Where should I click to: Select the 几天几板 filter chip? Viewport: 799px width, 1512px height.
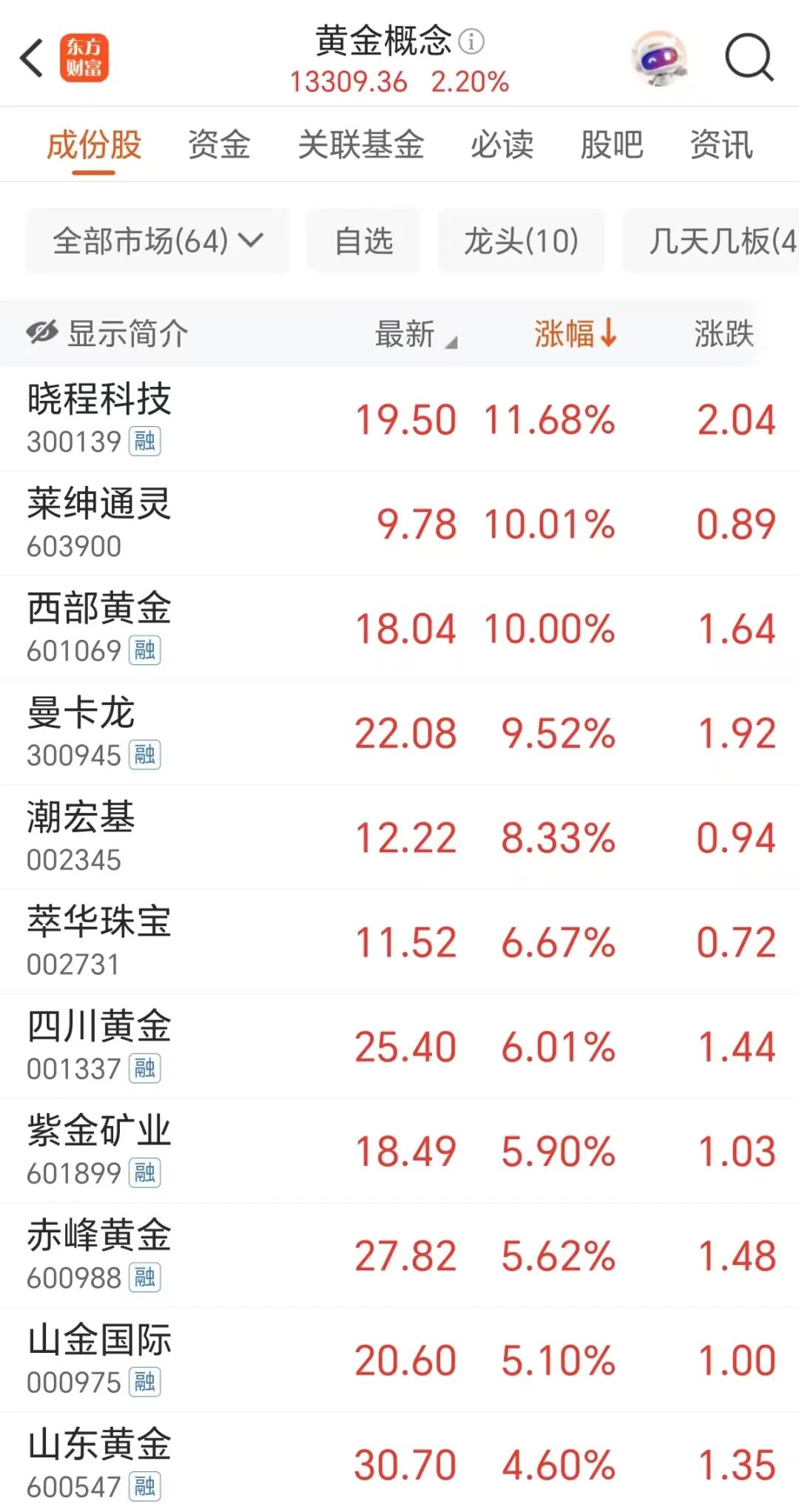[712, 241]
